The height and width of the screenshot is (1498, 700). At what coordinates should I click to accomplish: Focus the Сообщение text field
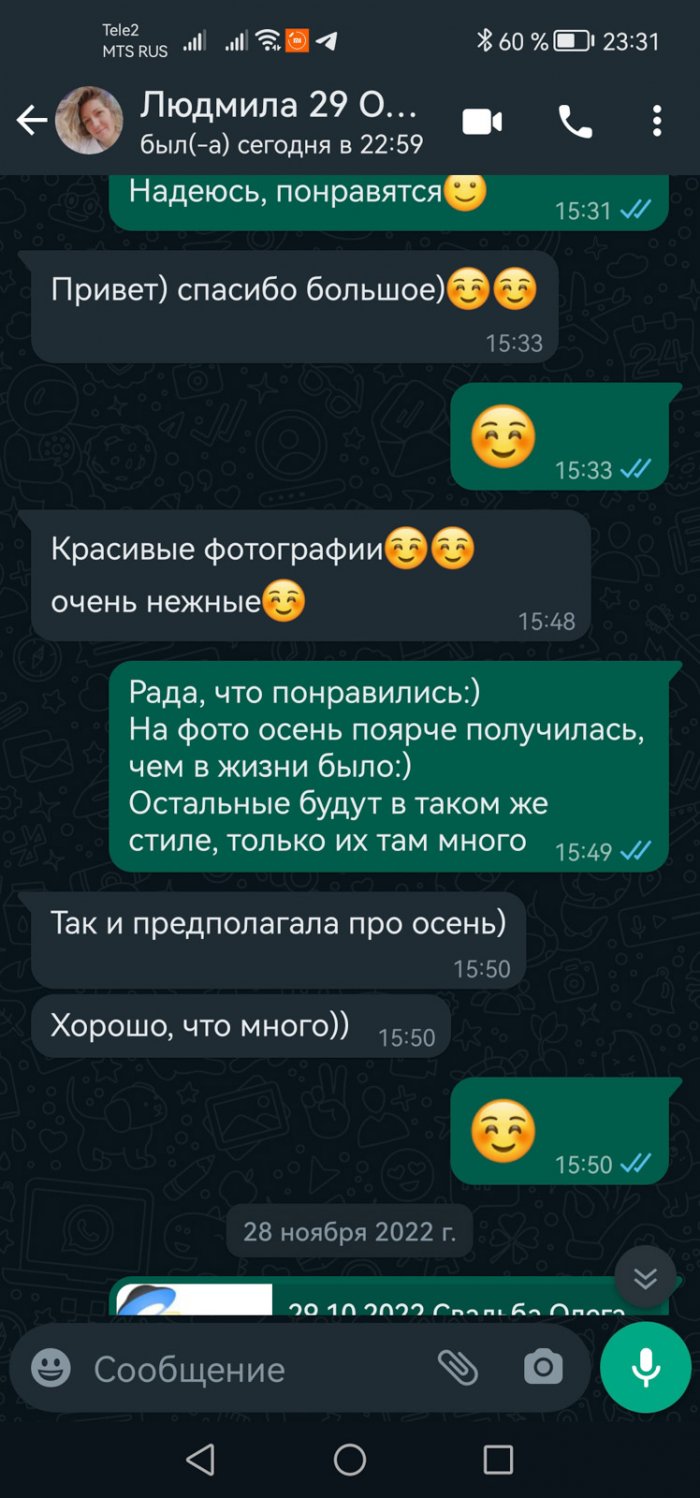[250, 1369]
